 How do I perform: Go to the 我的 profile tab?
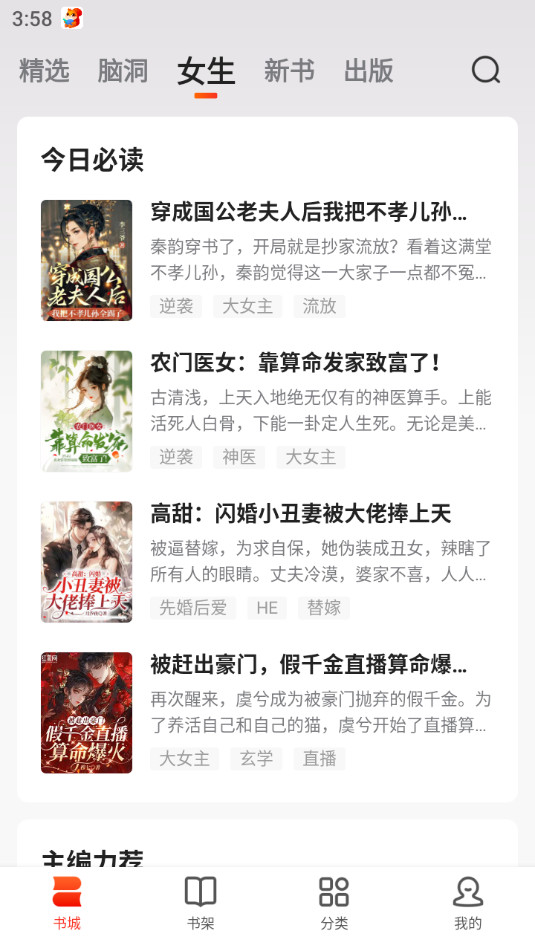(x=468, y=902)
